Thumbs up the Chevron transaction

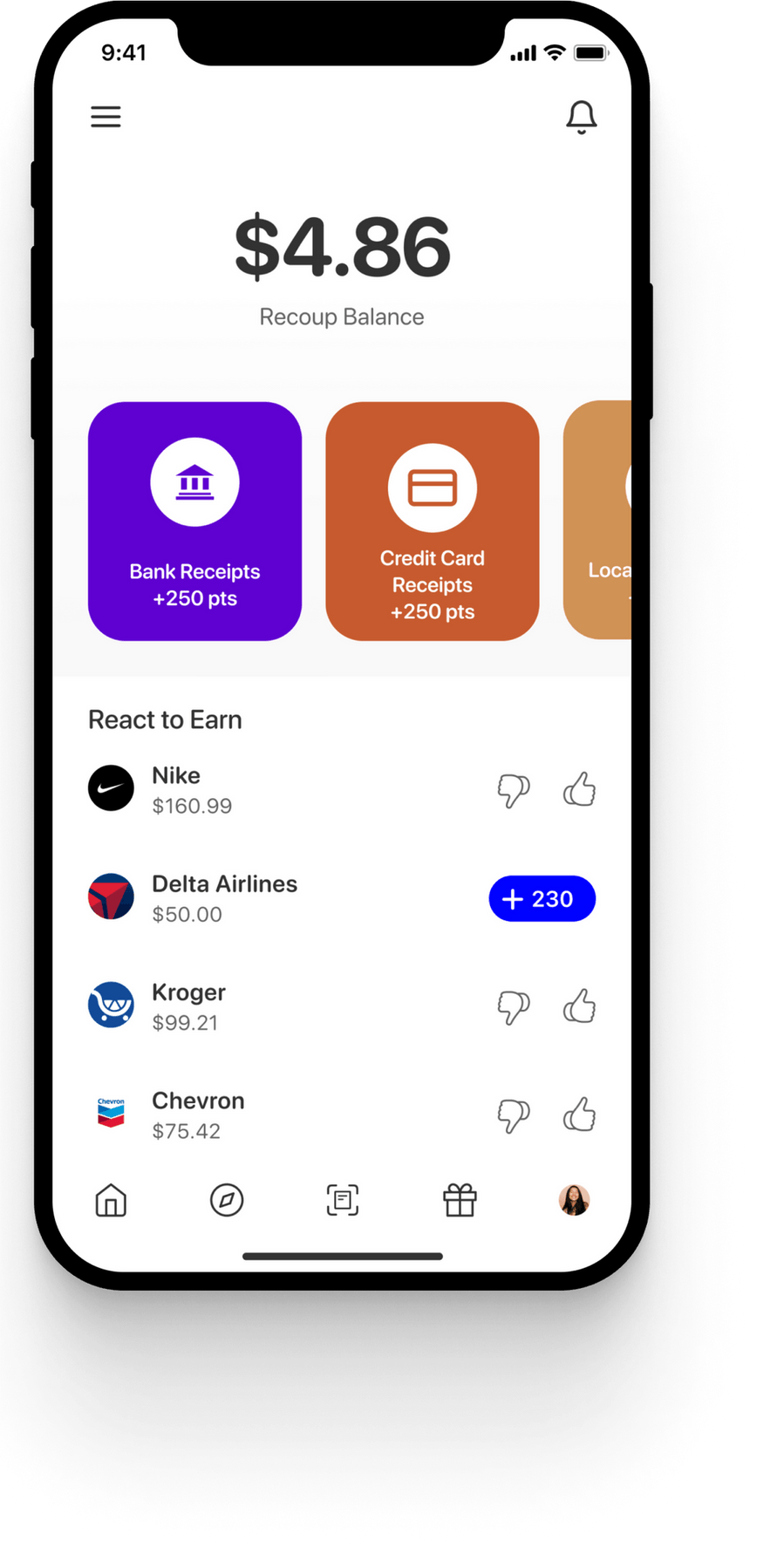click(579, 1115)
